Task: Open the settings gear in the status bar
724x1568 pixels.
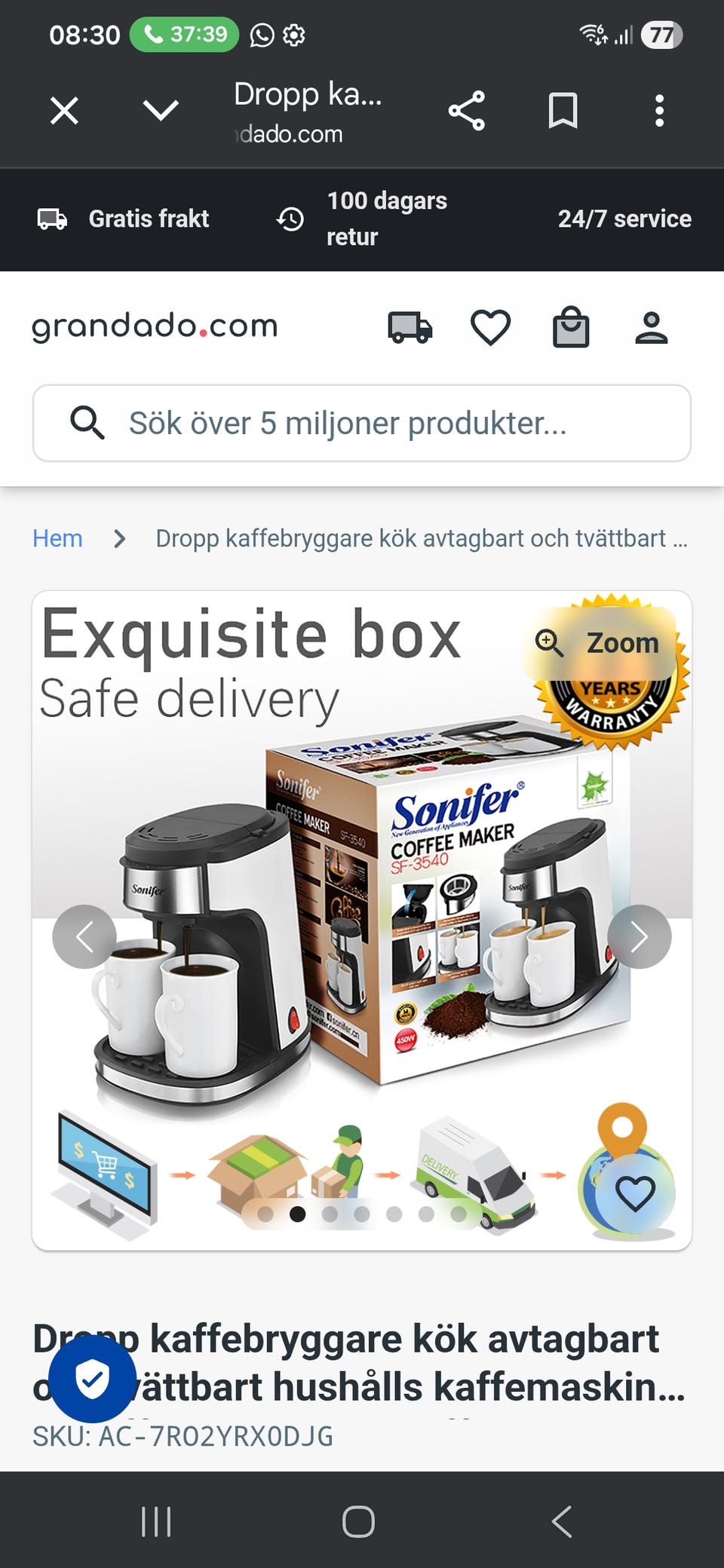Action: tap(295, 35)
